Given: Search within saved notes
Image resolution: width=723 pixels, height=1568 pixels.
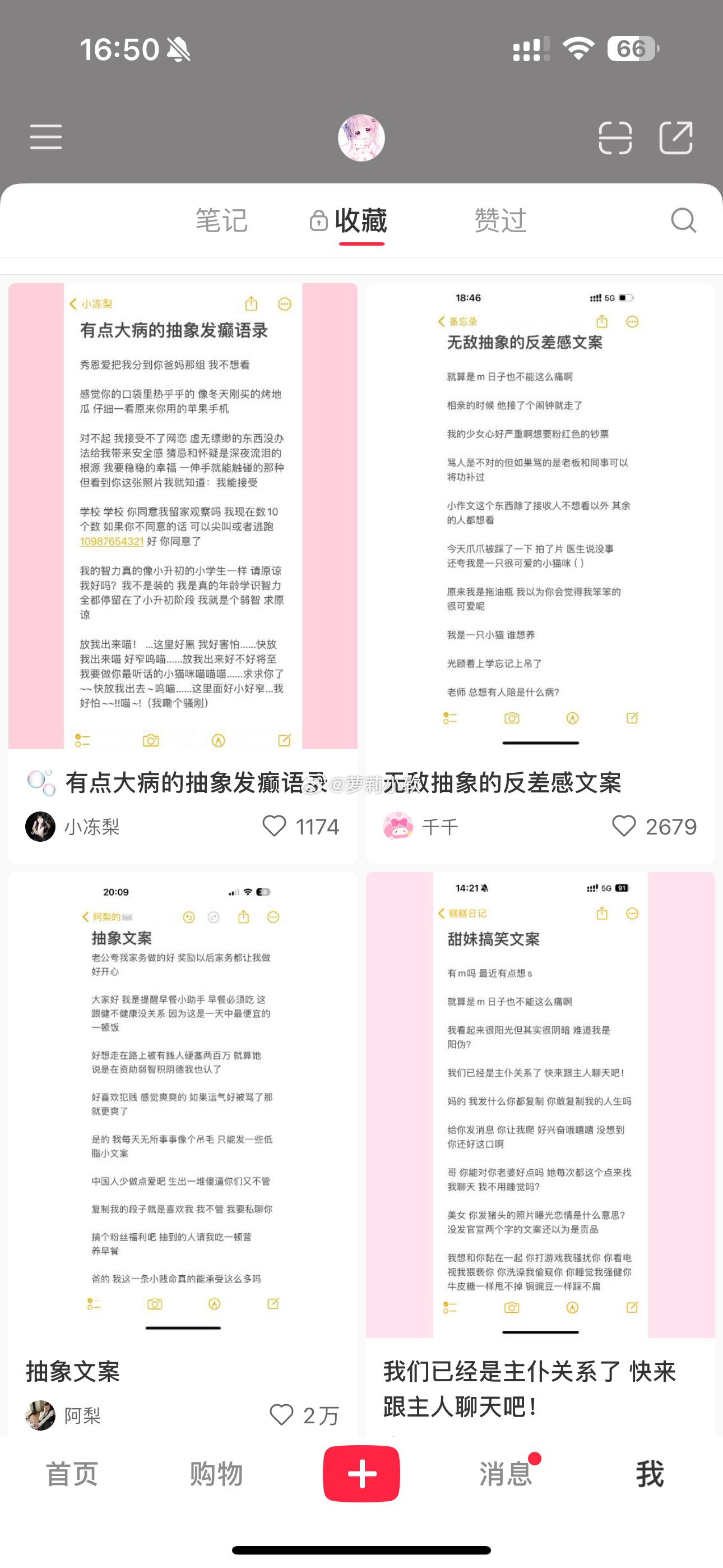Looking at the screenshot, I should (x=683, y=220).
